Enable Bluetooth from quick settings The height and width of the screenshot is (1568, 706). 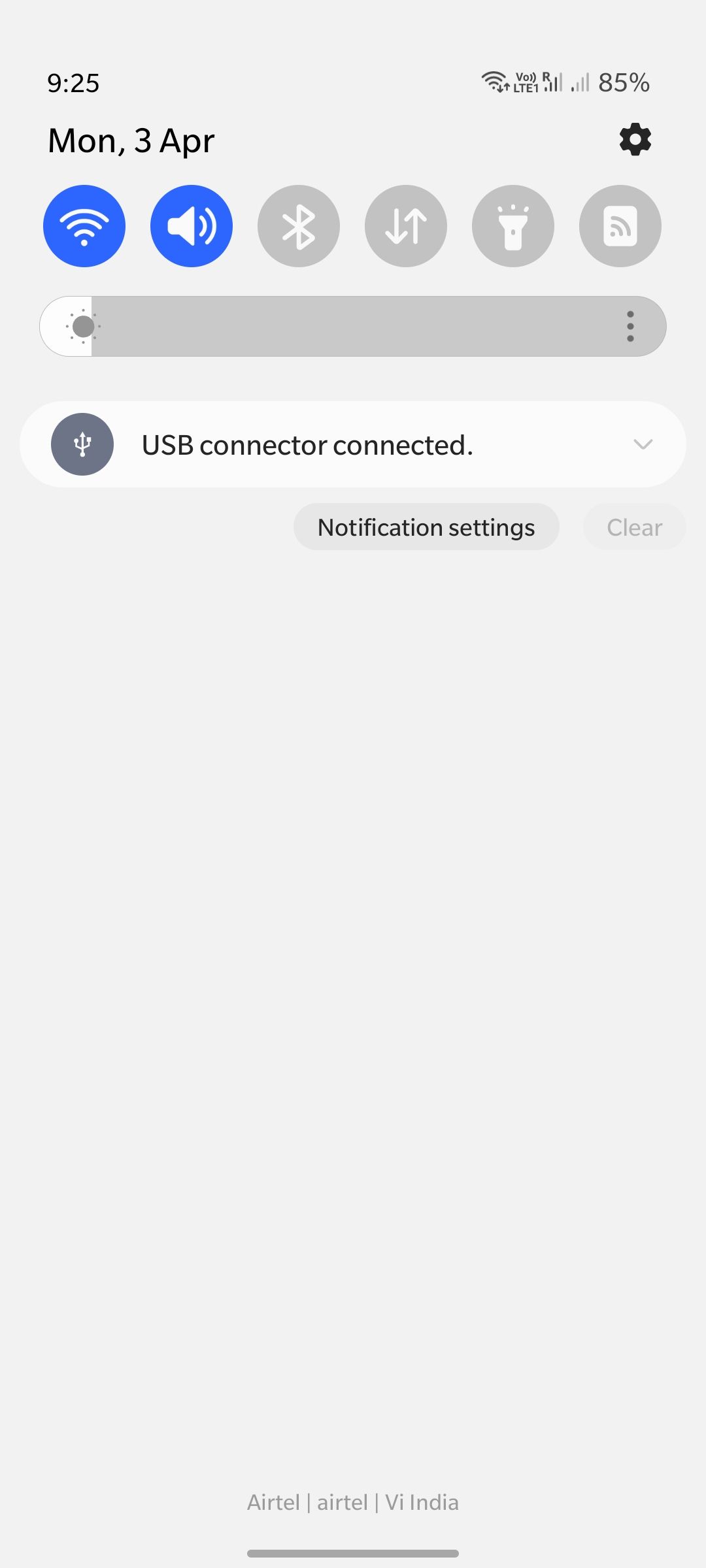pyautogui.click(x=298, y=225)
